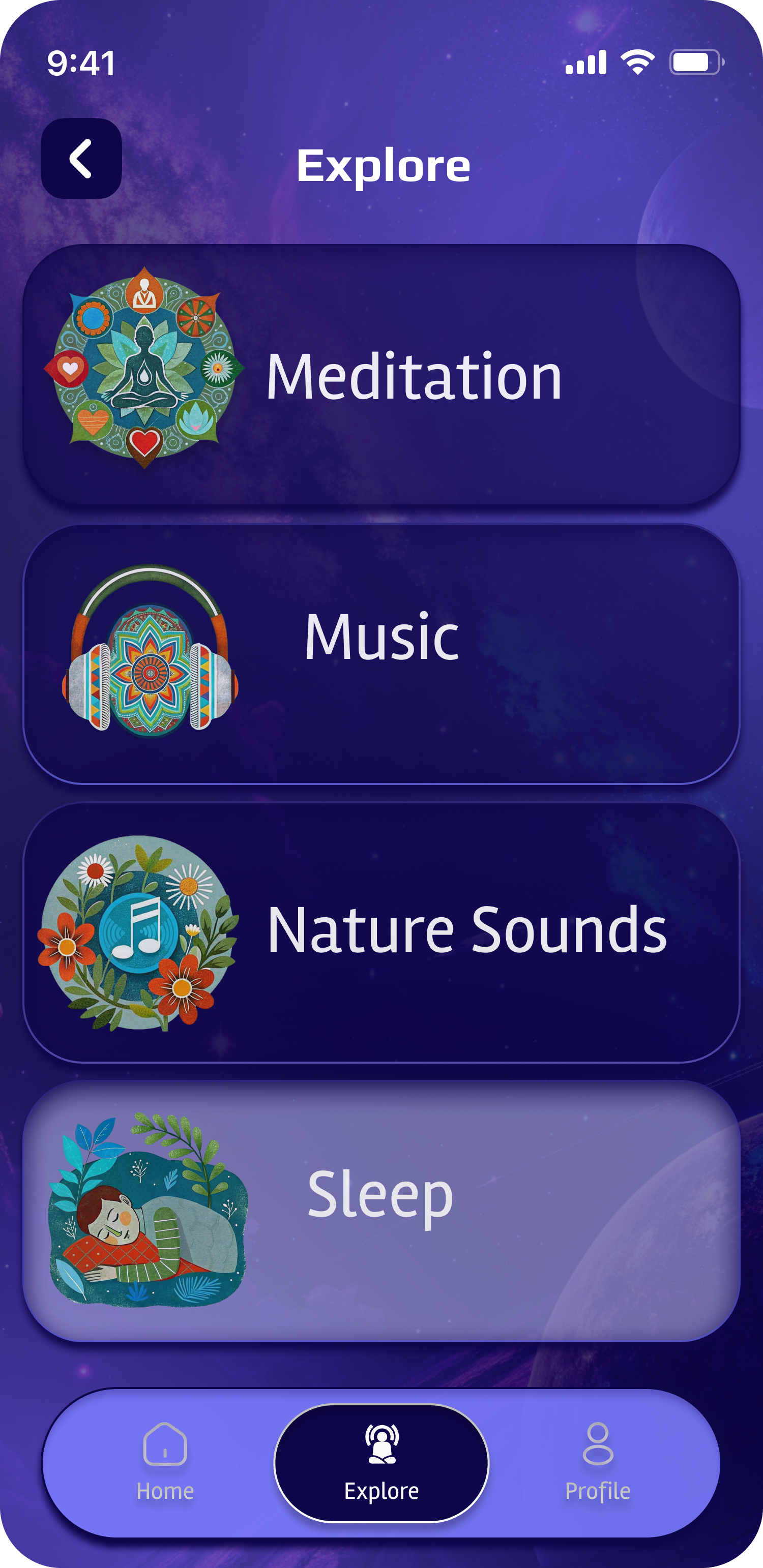This screenshot has width=763, height=1568.
Task: Open the Music category card
Action: point(381,654)
